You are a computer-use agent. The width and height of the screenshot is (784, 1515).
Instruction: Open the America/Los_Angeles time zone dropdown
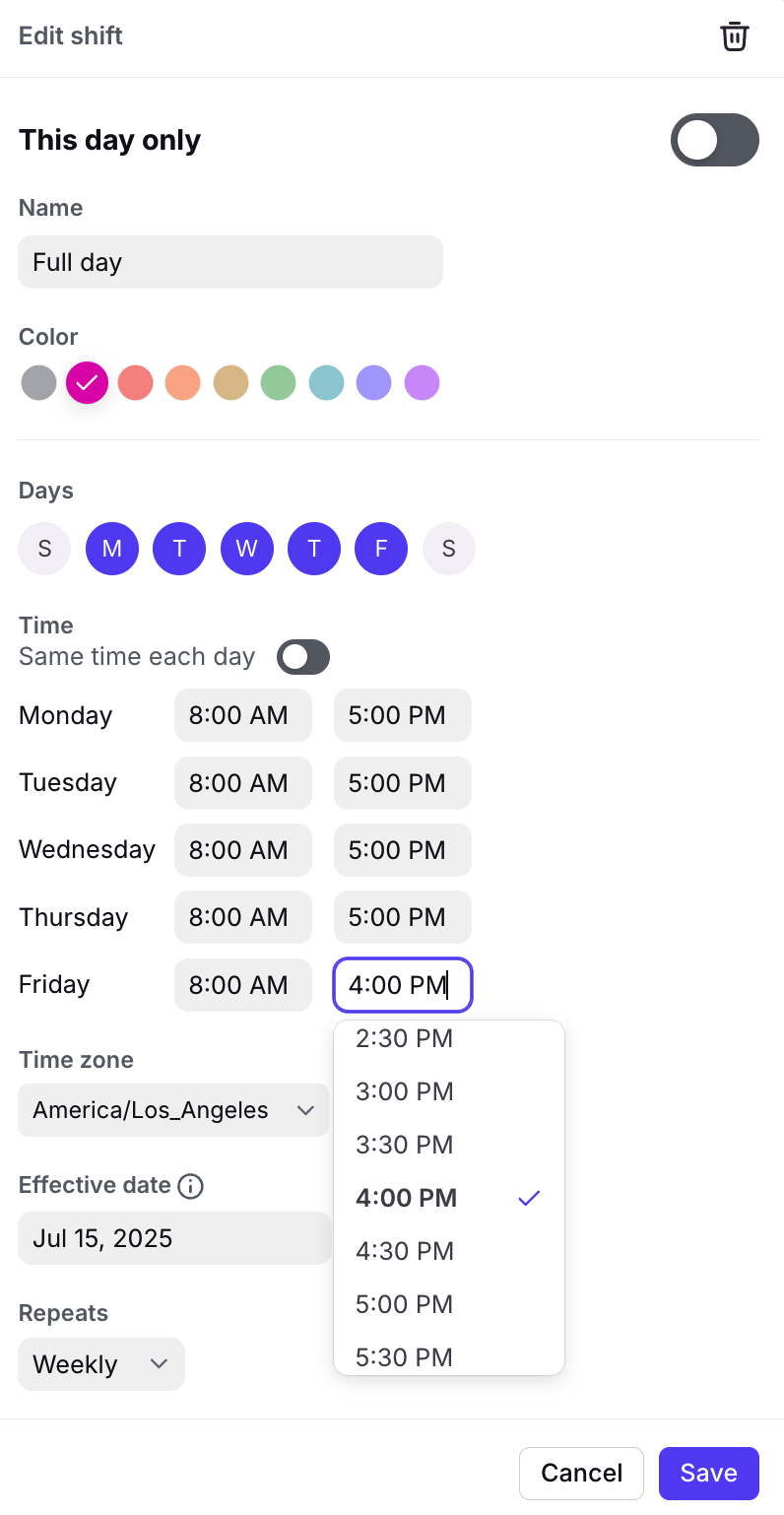pos(173,1110)
